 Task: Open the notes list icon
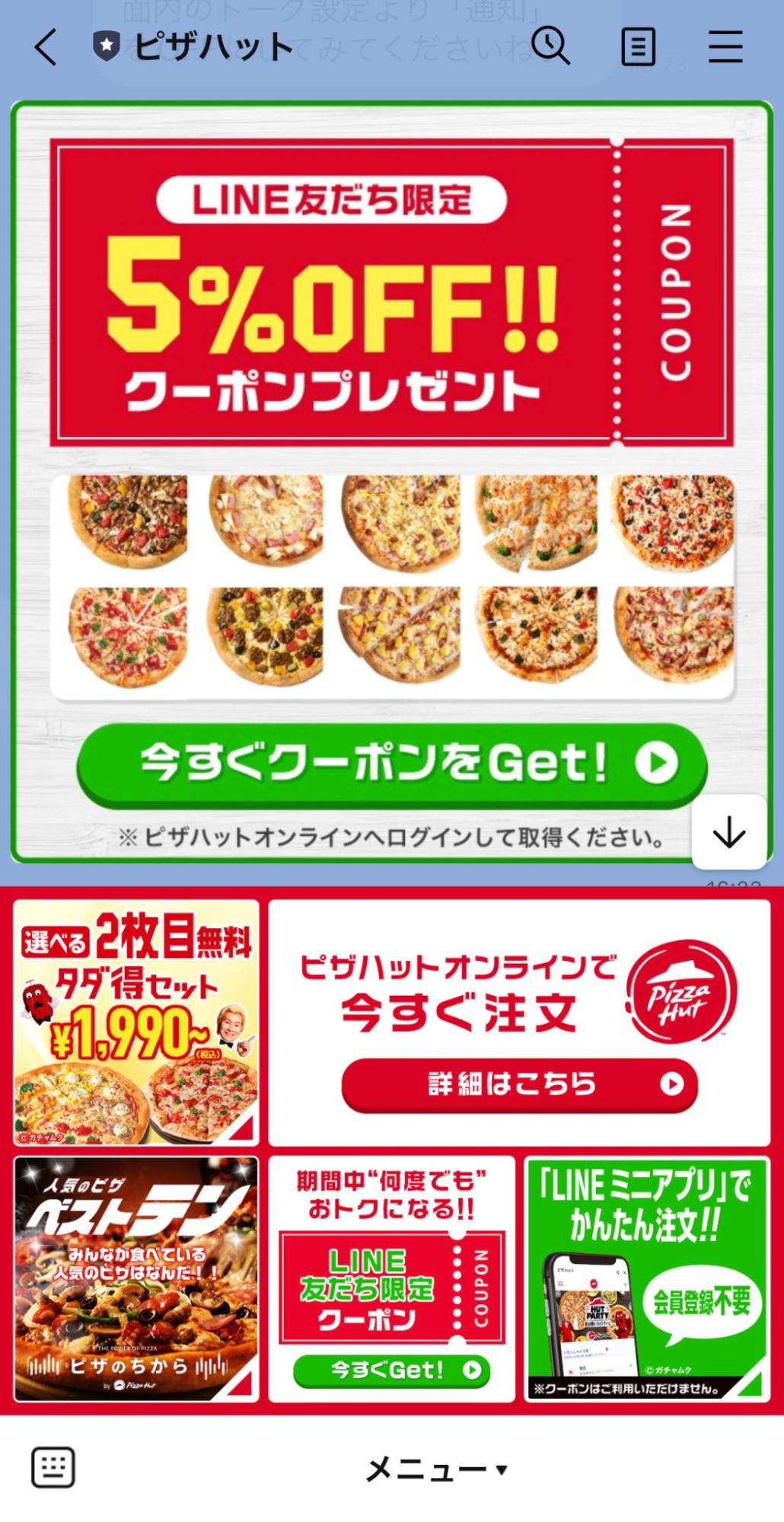click(638, 47)
